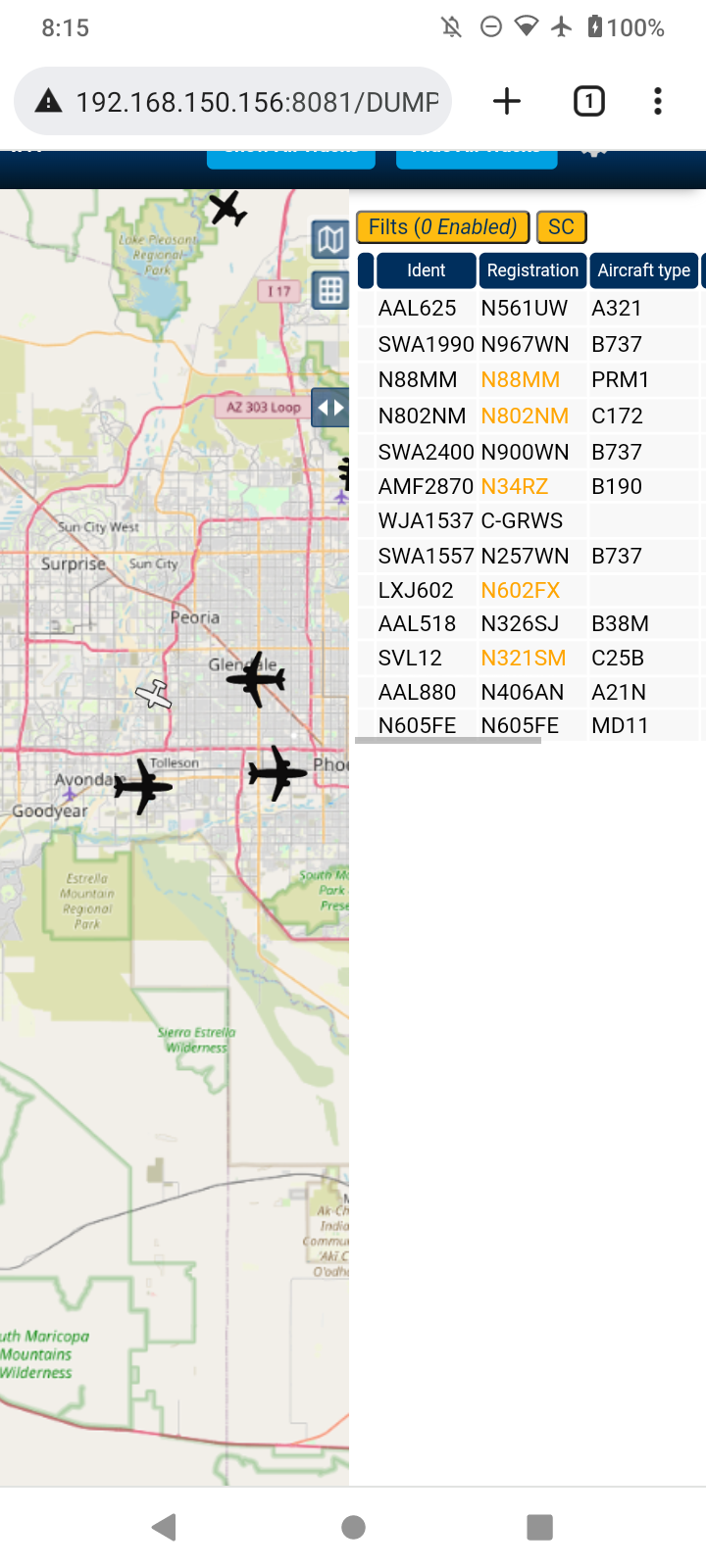Tap the SC button

562,227
